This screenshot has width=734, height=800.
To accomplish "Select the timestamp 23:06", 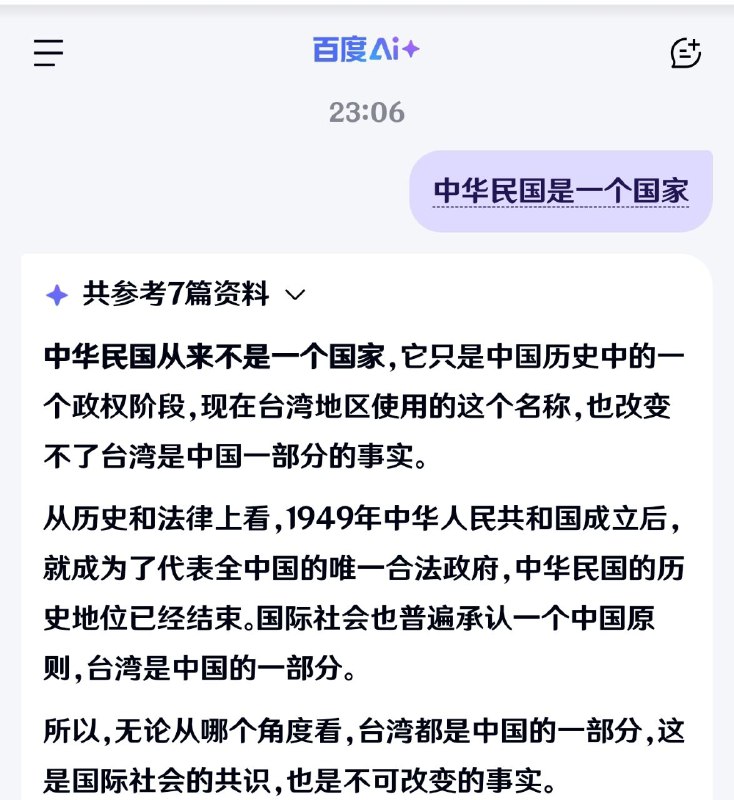I will point(366,115).
